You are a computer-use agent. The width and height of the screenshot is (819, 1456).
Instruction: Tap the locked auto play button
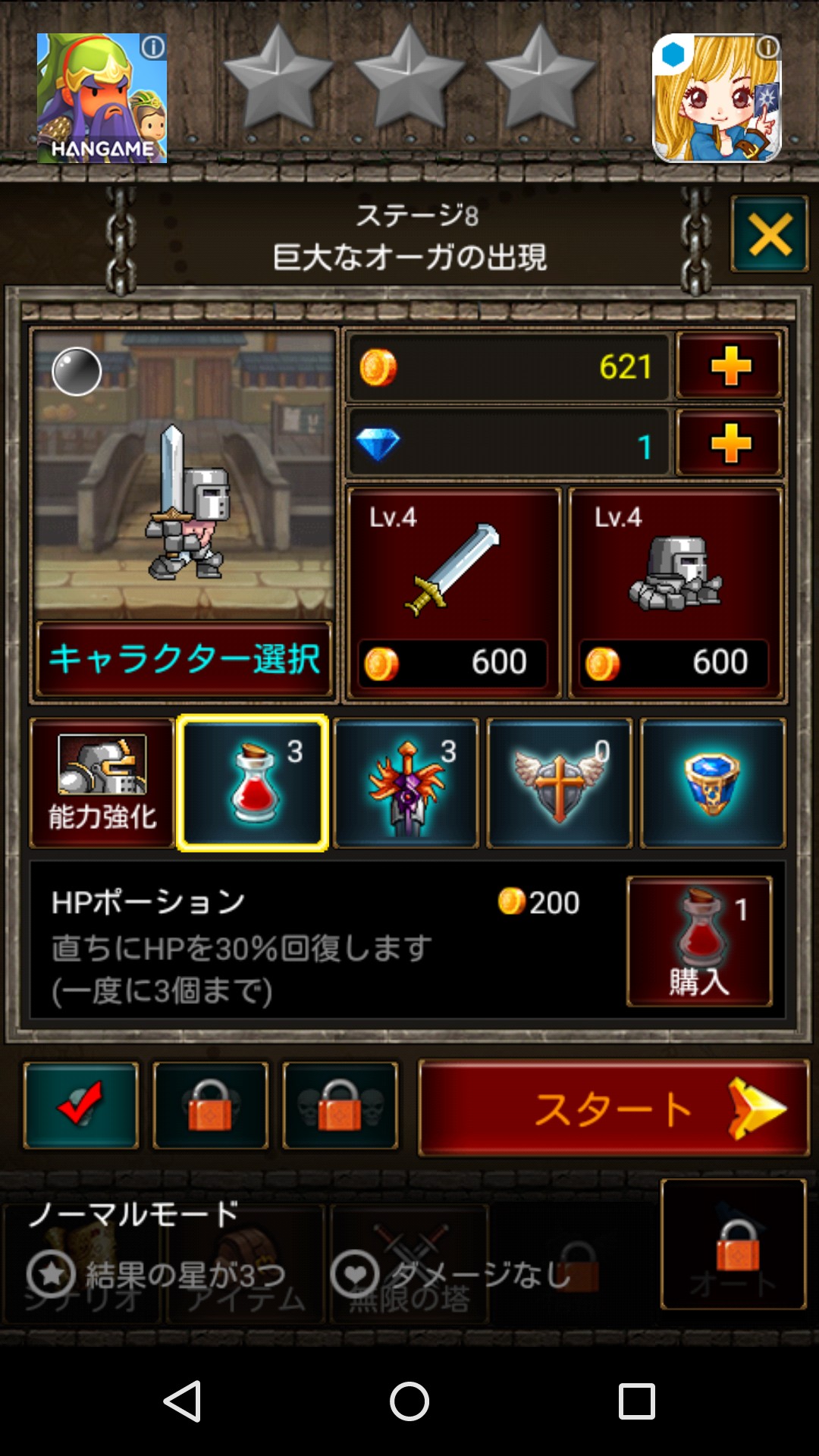tap(733, 1244)
